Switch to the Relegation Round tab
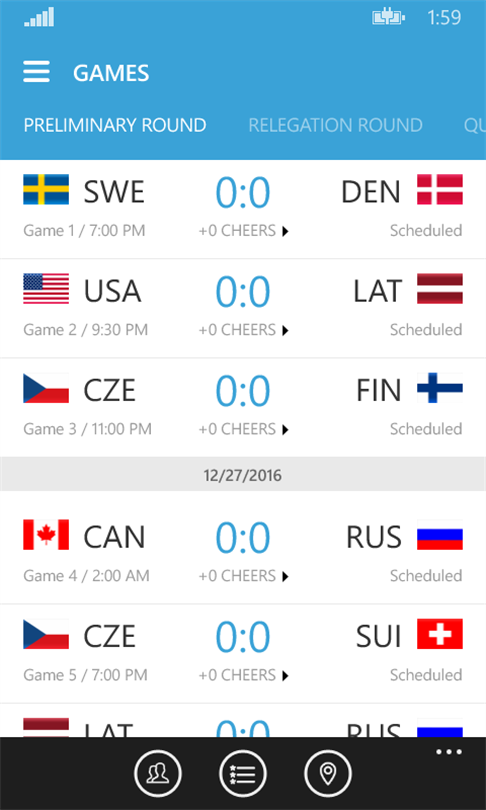Image resolution: width=486 pixels, height=810 pixels. pos(335,125)
